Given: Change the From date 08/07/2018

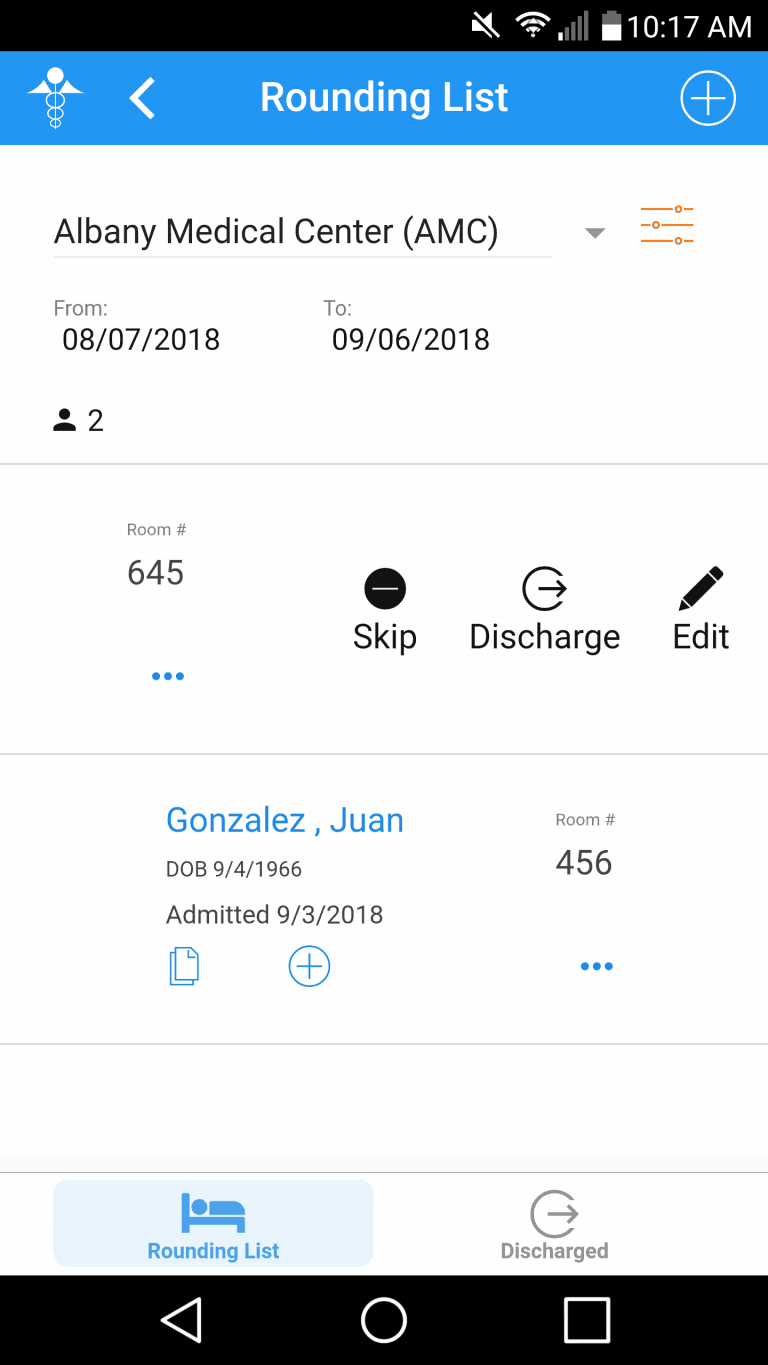Looking at the screenshot, I should click(141, 339).
